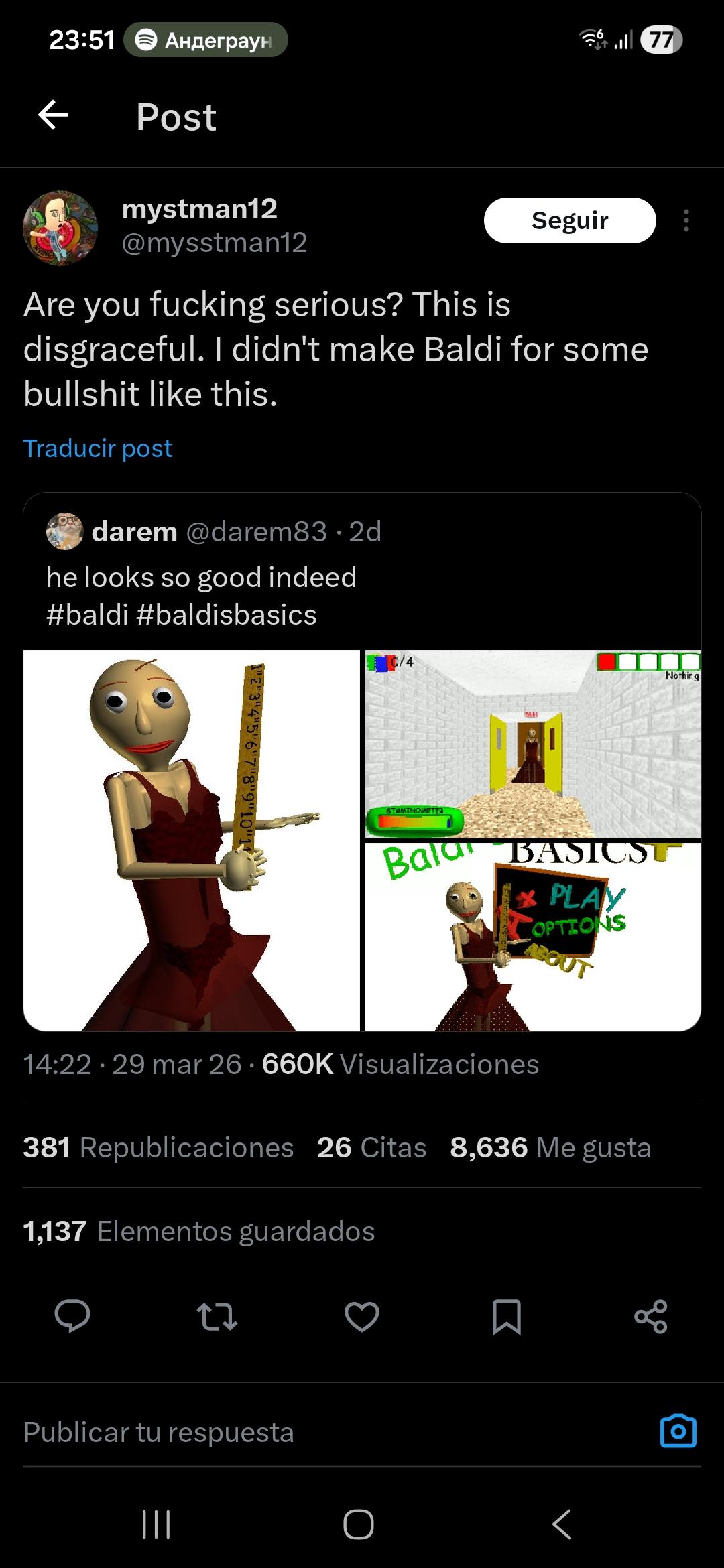
Task: Bookmark this post
Action: pos(506,1315)
